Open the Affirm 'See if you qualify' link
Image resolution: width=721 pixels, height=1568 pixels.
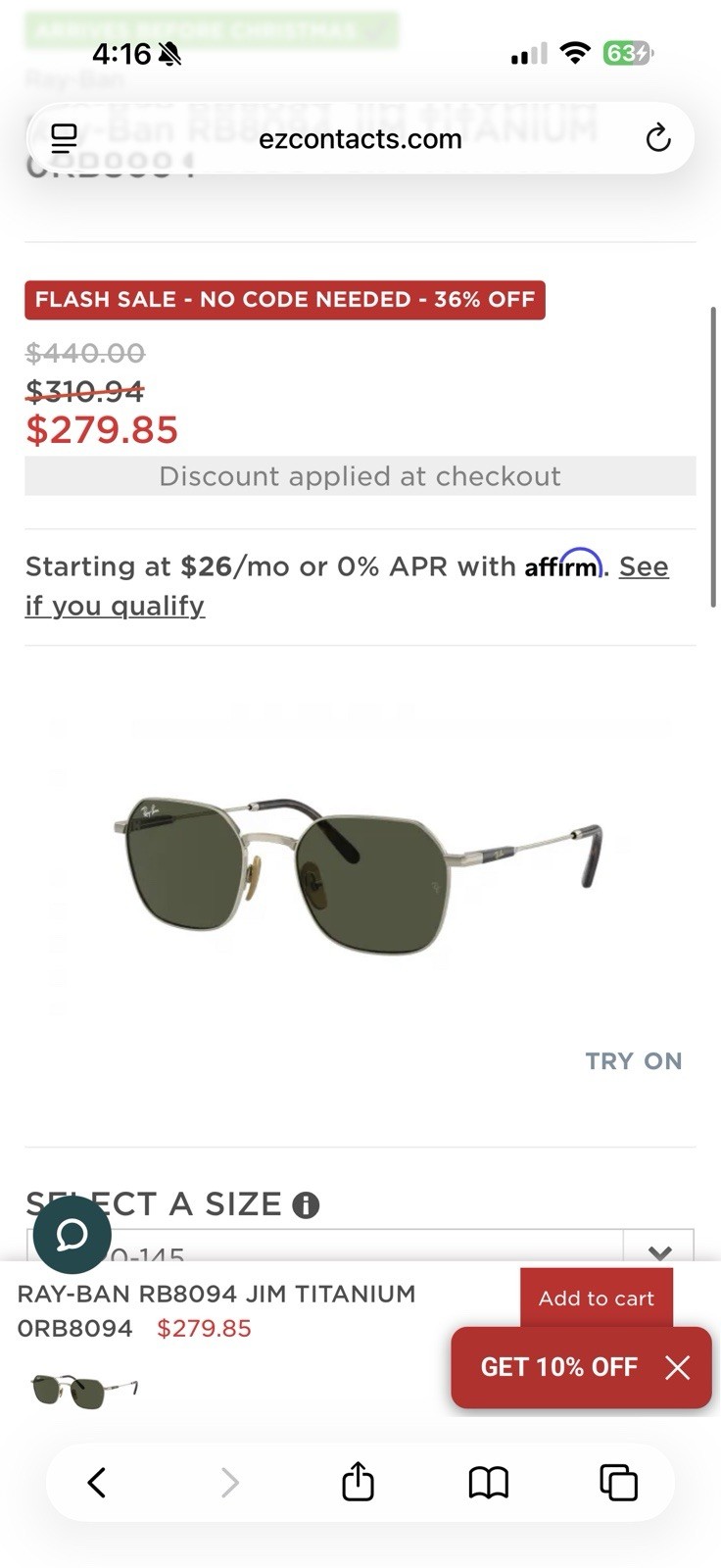(115, 607)
